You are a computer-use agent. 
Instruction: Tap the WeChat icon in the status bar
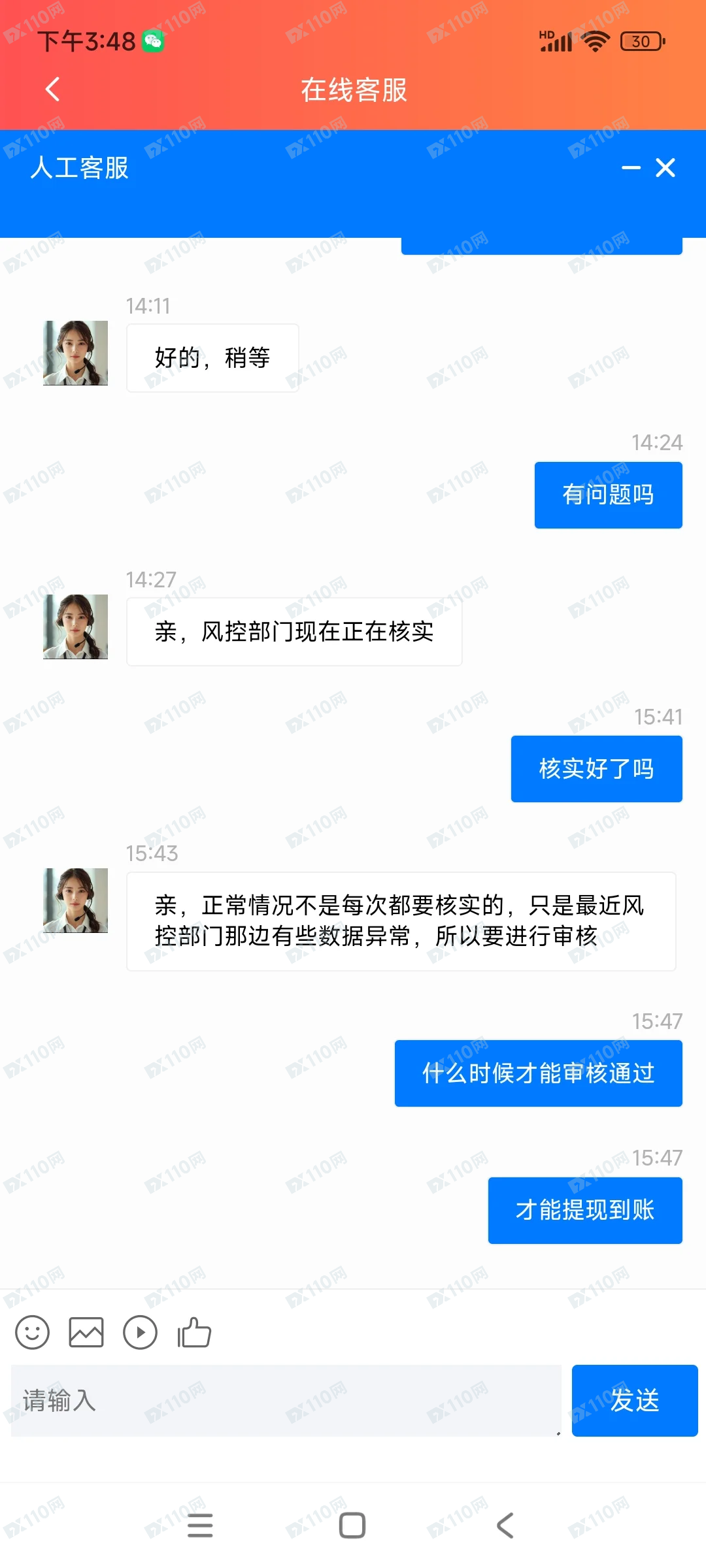[x=152, y=41]
